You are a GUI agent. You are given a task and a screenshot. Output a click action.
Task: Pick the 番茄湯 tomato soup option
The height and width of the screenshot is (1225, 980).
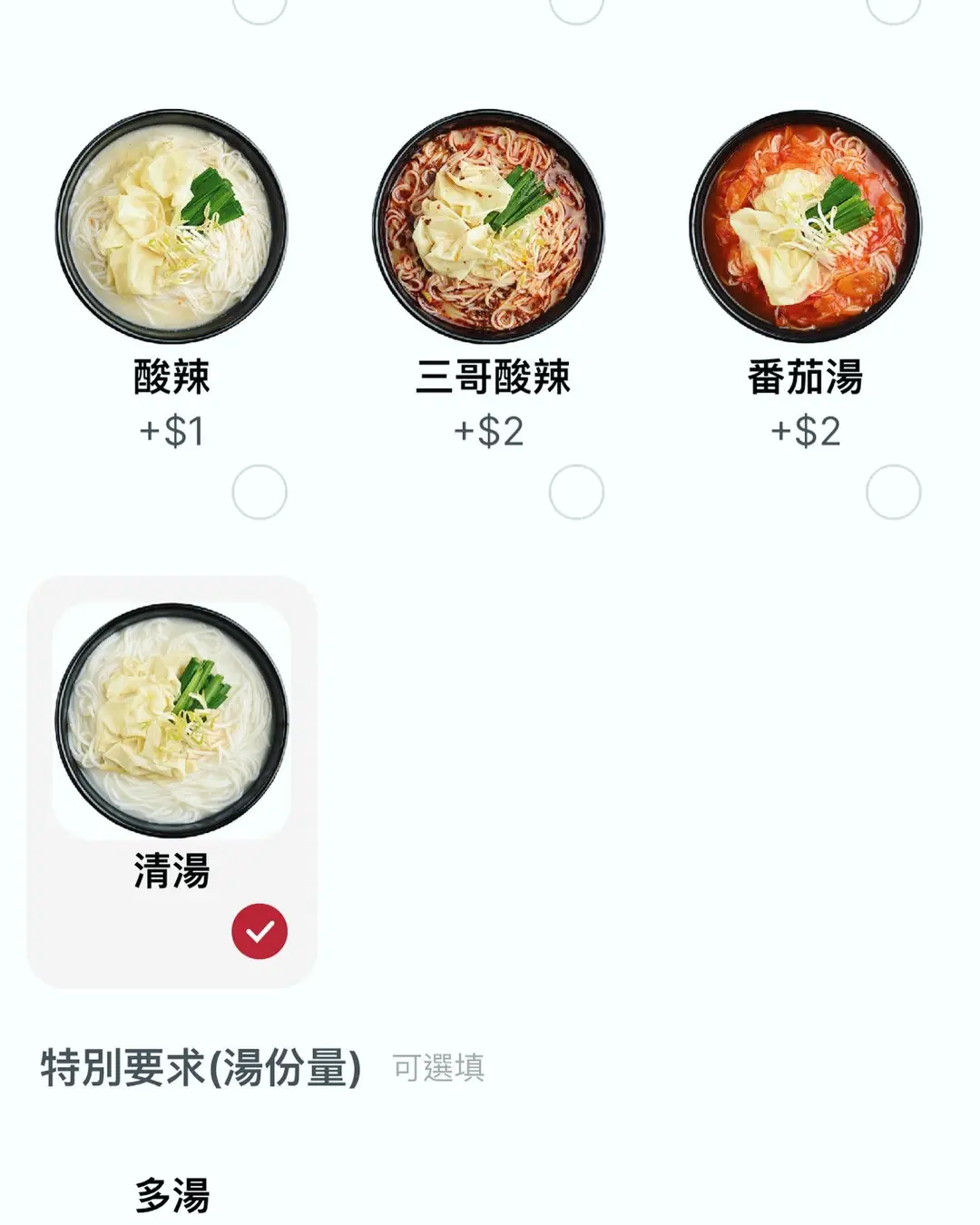coord(893,493)
